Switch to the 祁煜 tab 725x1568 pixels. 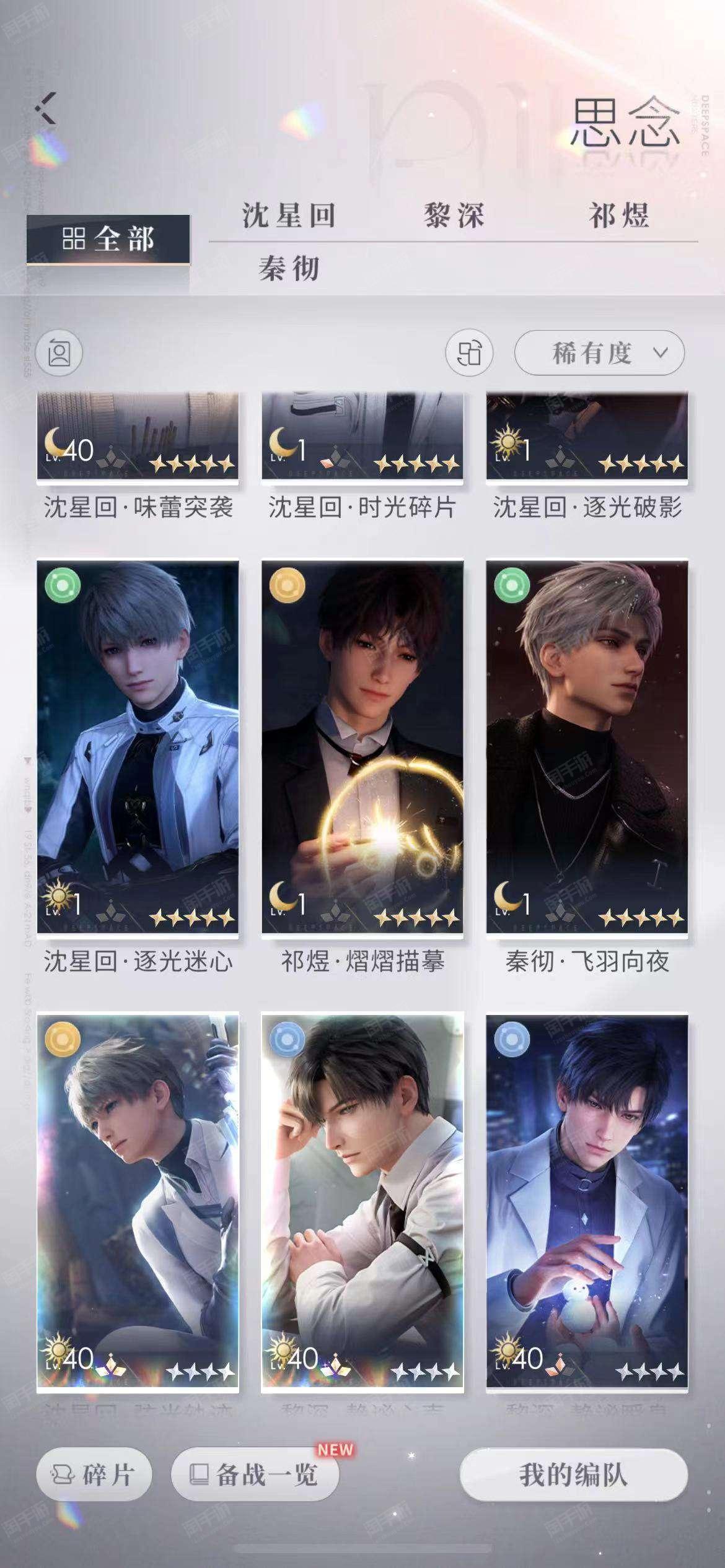click(618, 216)
